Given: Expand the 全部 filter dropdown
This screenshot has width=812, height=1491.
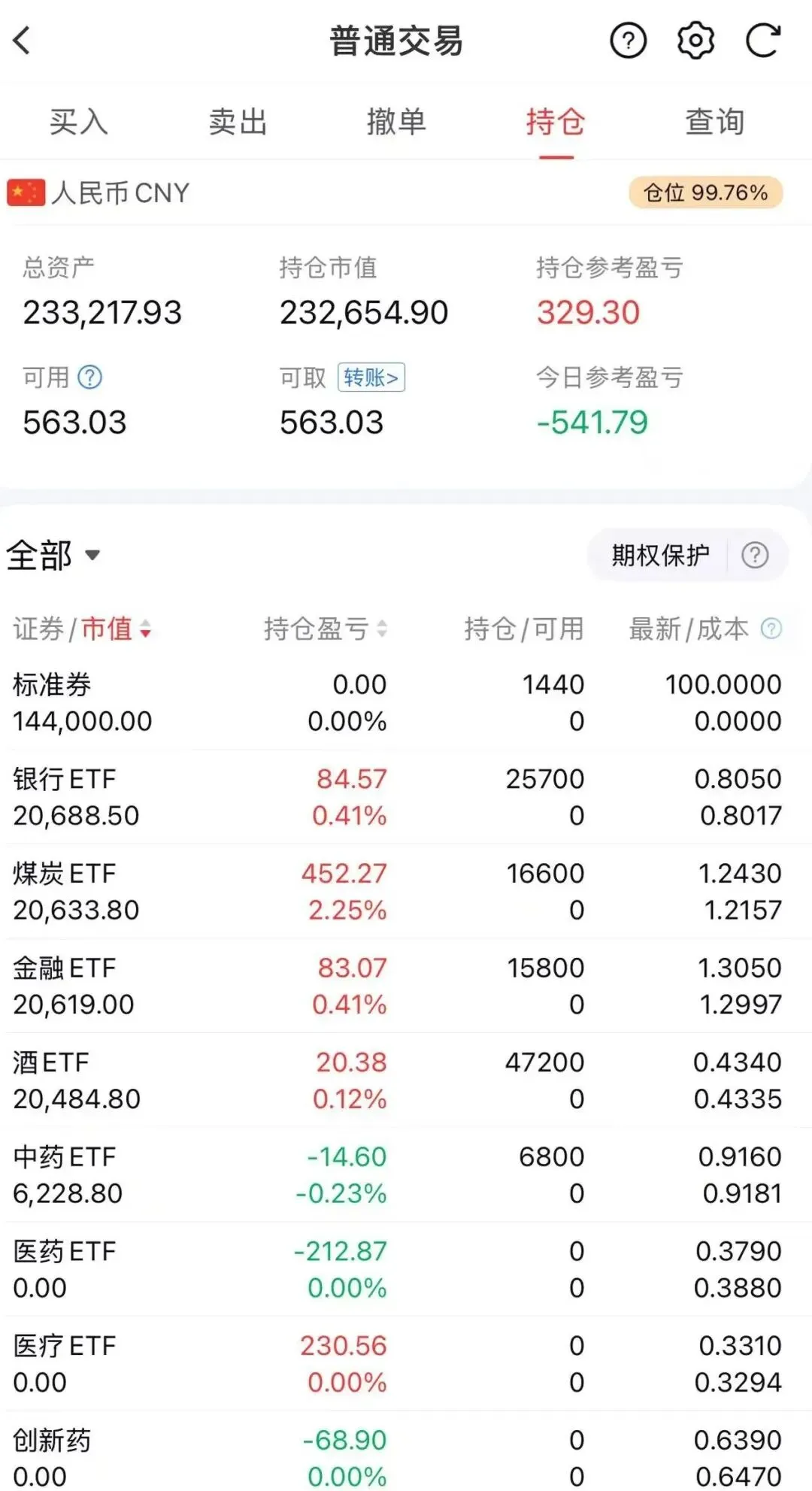Looking at the screenshot, I should (x=53, y=556).
